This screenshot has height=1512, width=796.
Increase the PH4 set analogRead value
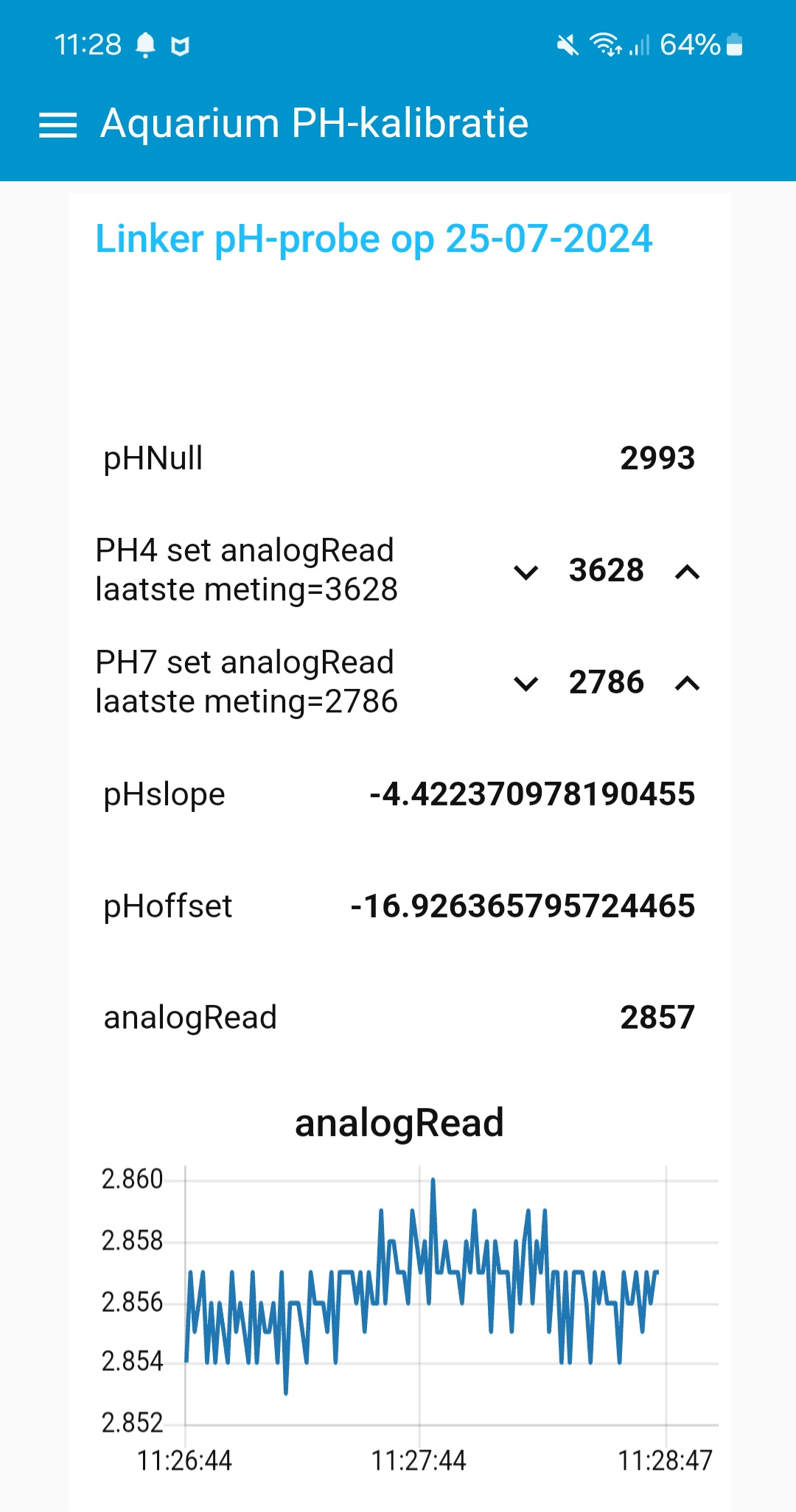pyautogui.click(x=687, y=572)
